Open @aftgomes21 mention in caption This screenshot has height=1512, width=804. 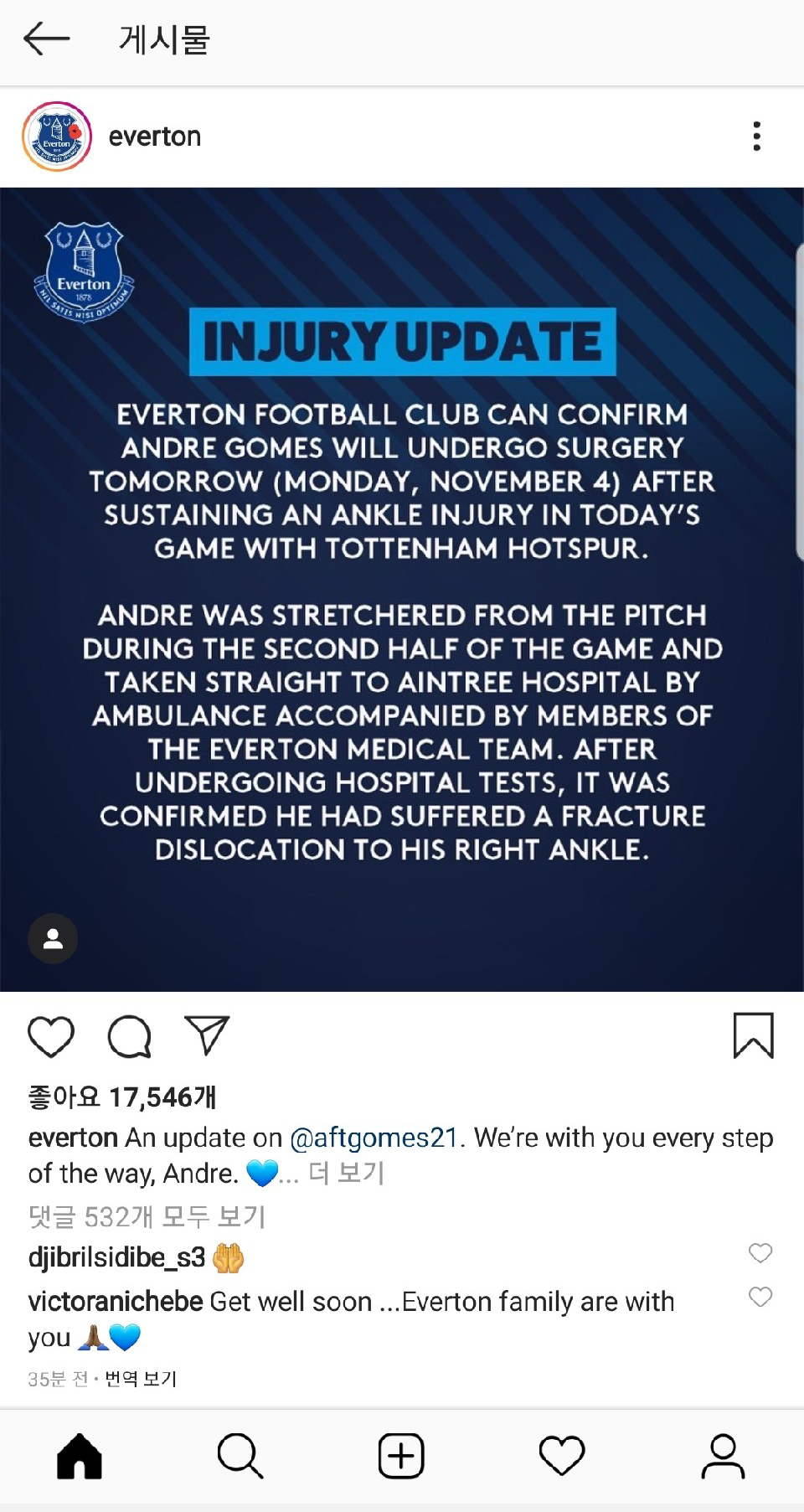[374, 1138]
